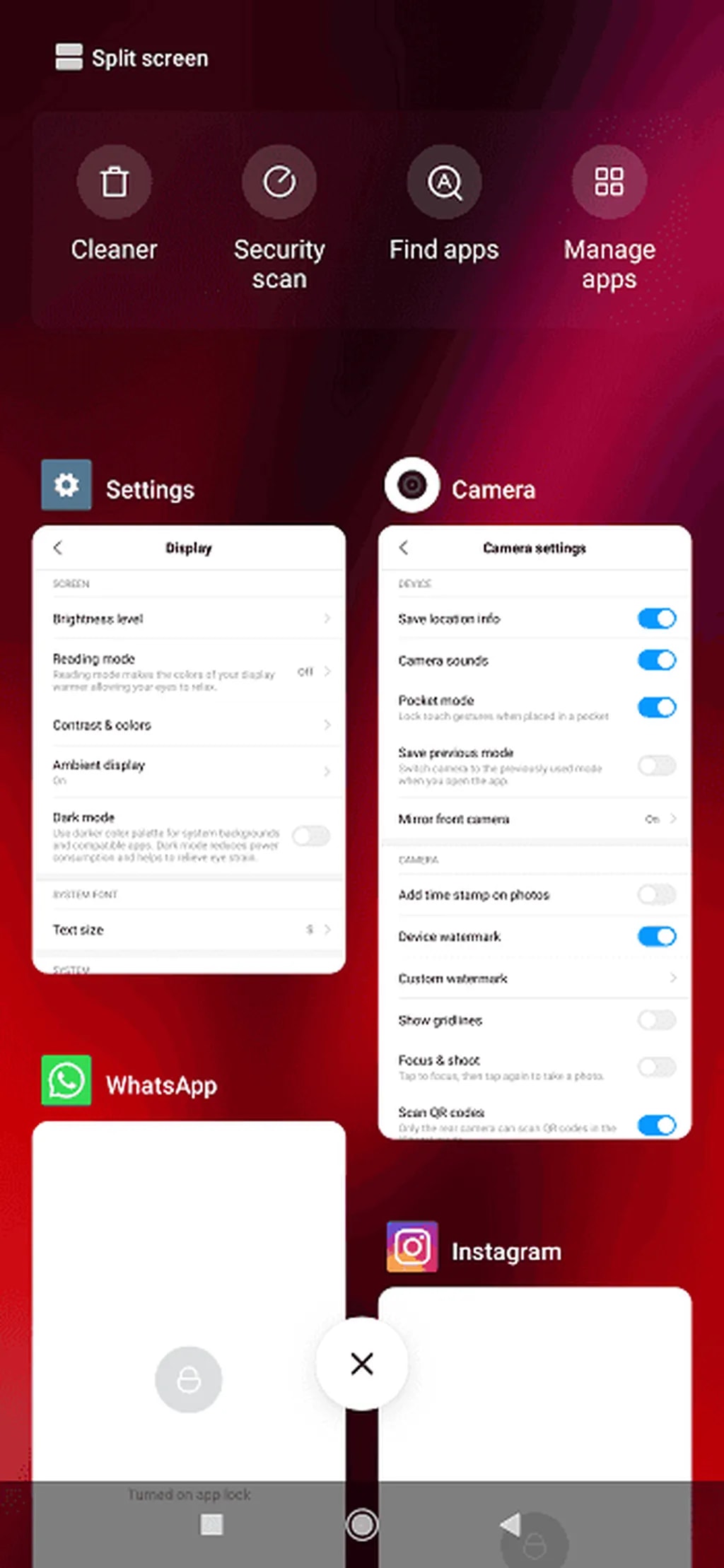
Task: Open Find apps
Action: pos(444,182)
